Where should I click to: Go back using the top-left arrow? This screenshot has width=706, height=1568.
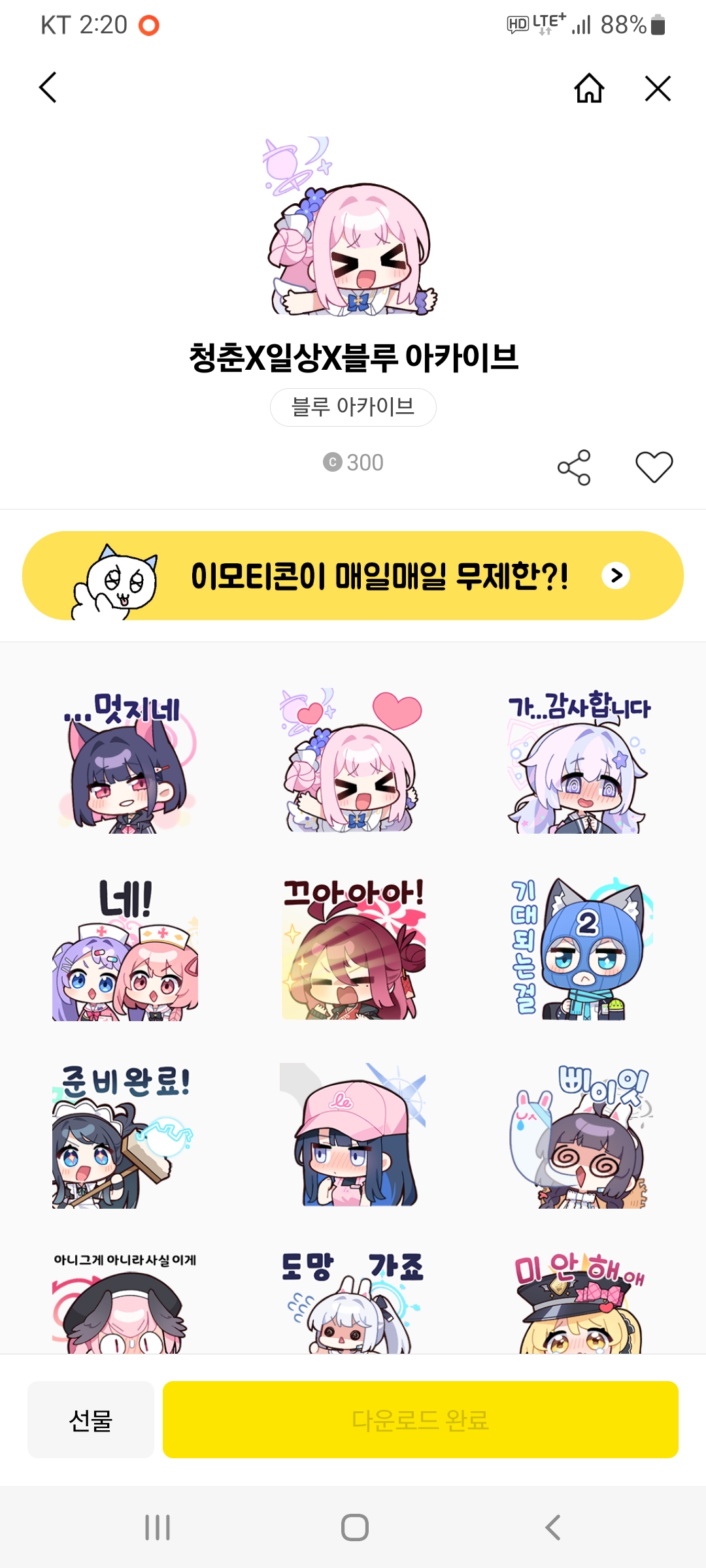pos(48,88)
